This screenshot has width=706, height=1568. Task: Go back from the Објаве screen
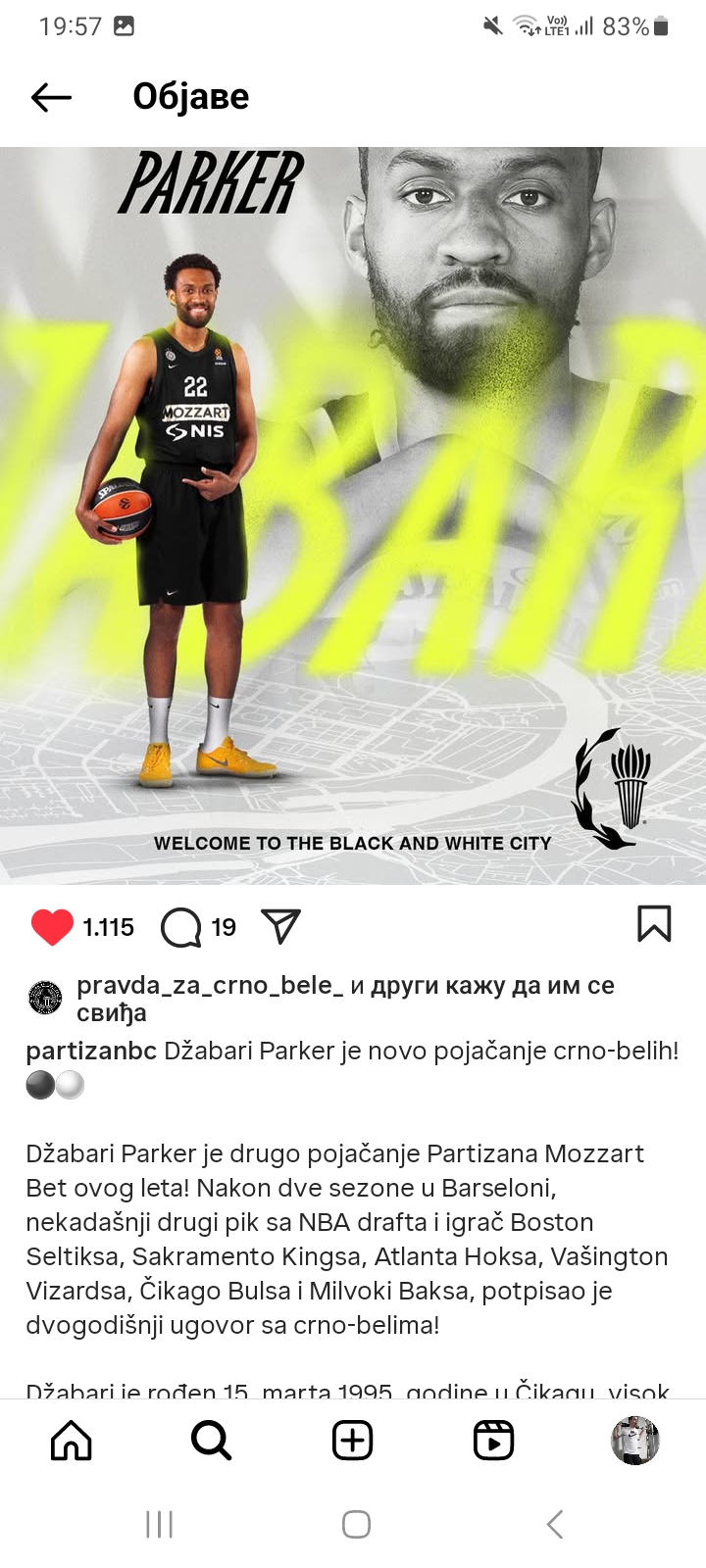coord(51,97)
